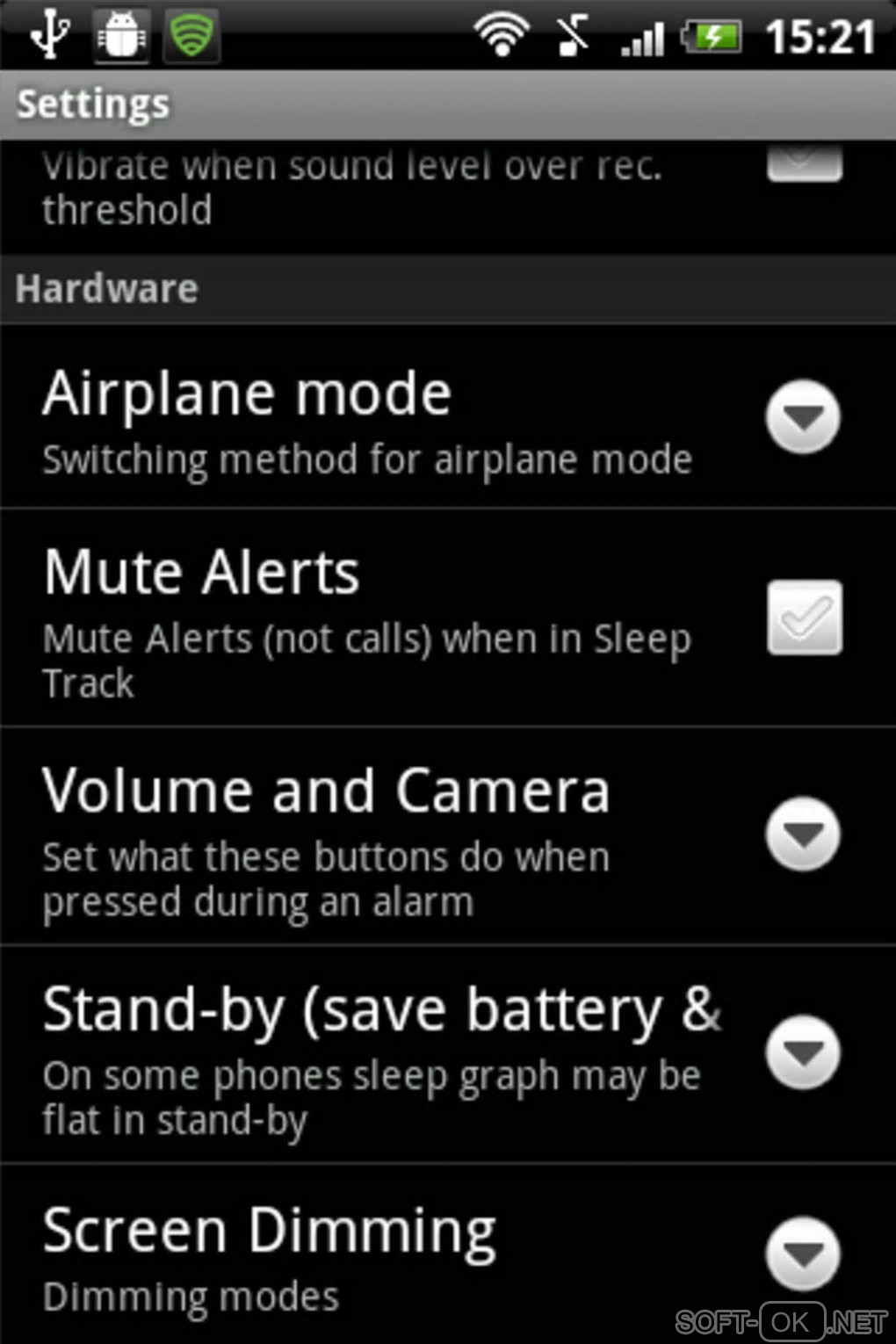Viewport: 896px width, 1344px height.
Task: Open Screen Dimming modes
Action: point(802,1254)
